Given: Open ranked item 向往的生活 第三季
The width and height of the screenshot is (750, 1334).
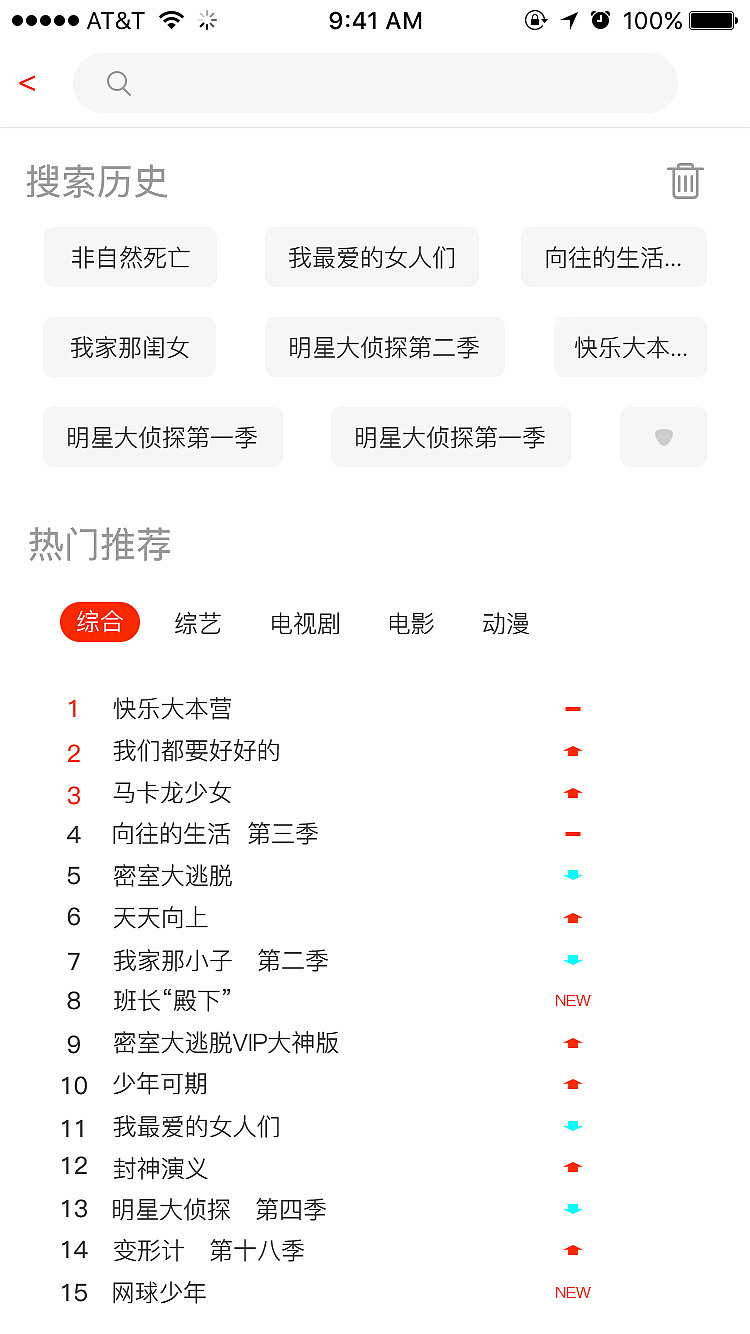Looking at the screenshot, I should click(216, 834).
